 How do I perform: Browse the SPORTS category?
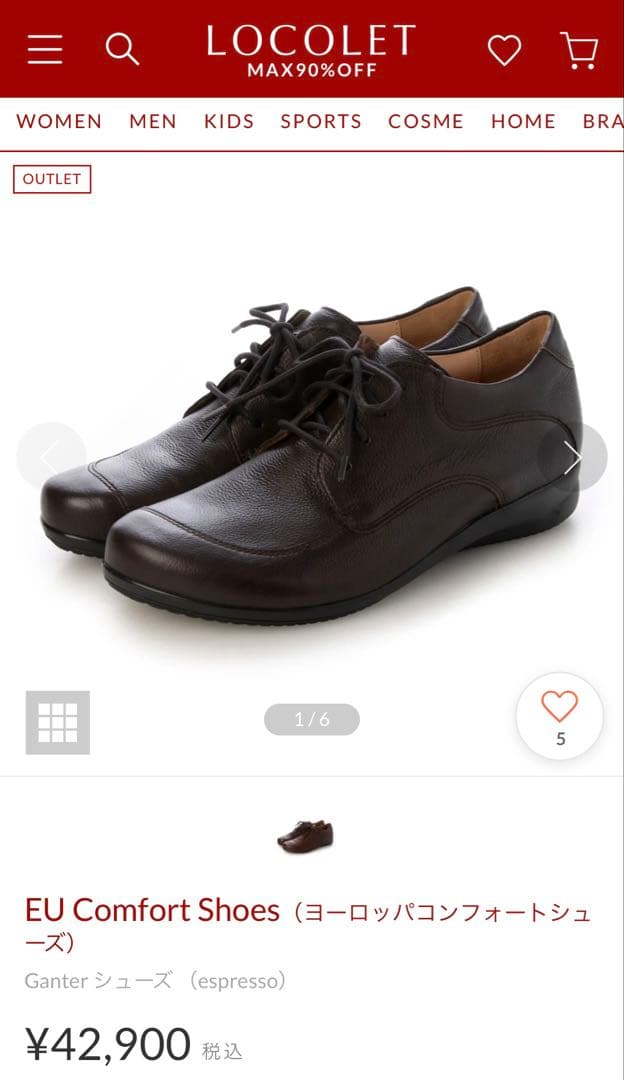coord(321,122)
